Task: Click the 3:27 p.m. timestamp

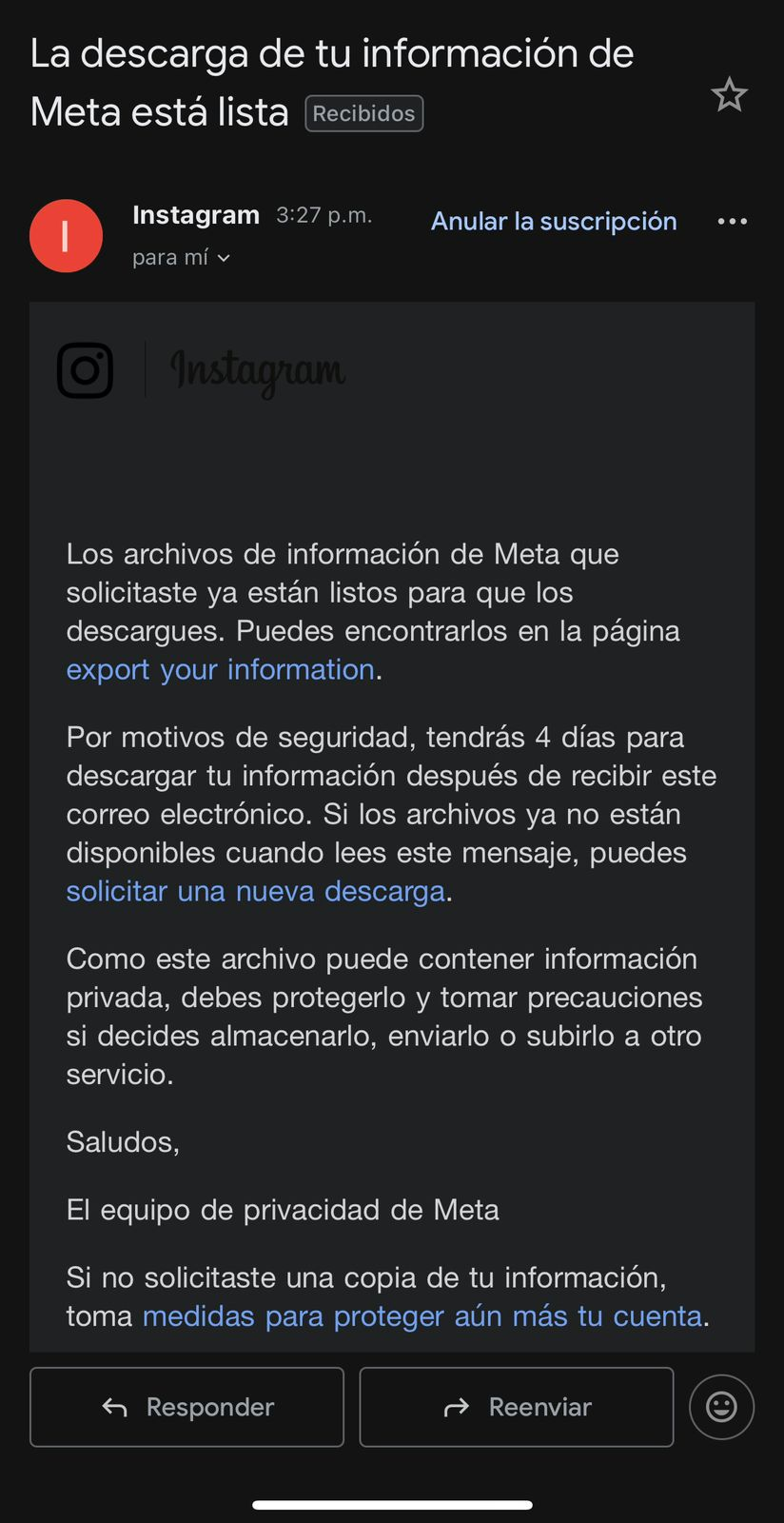Action: (x=323, y=215)
